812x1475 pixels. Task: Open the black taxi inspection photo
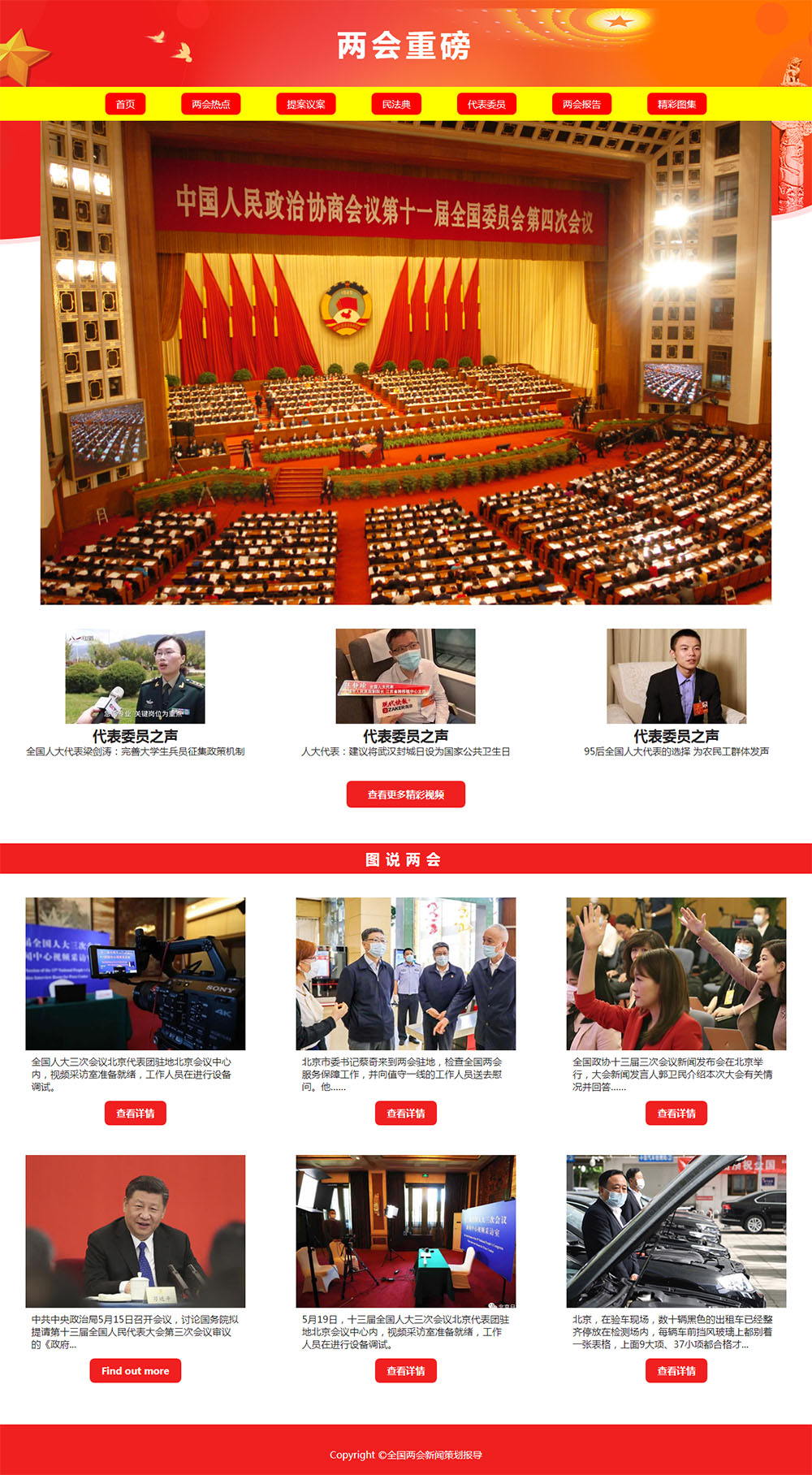(x=676, y=1231)
